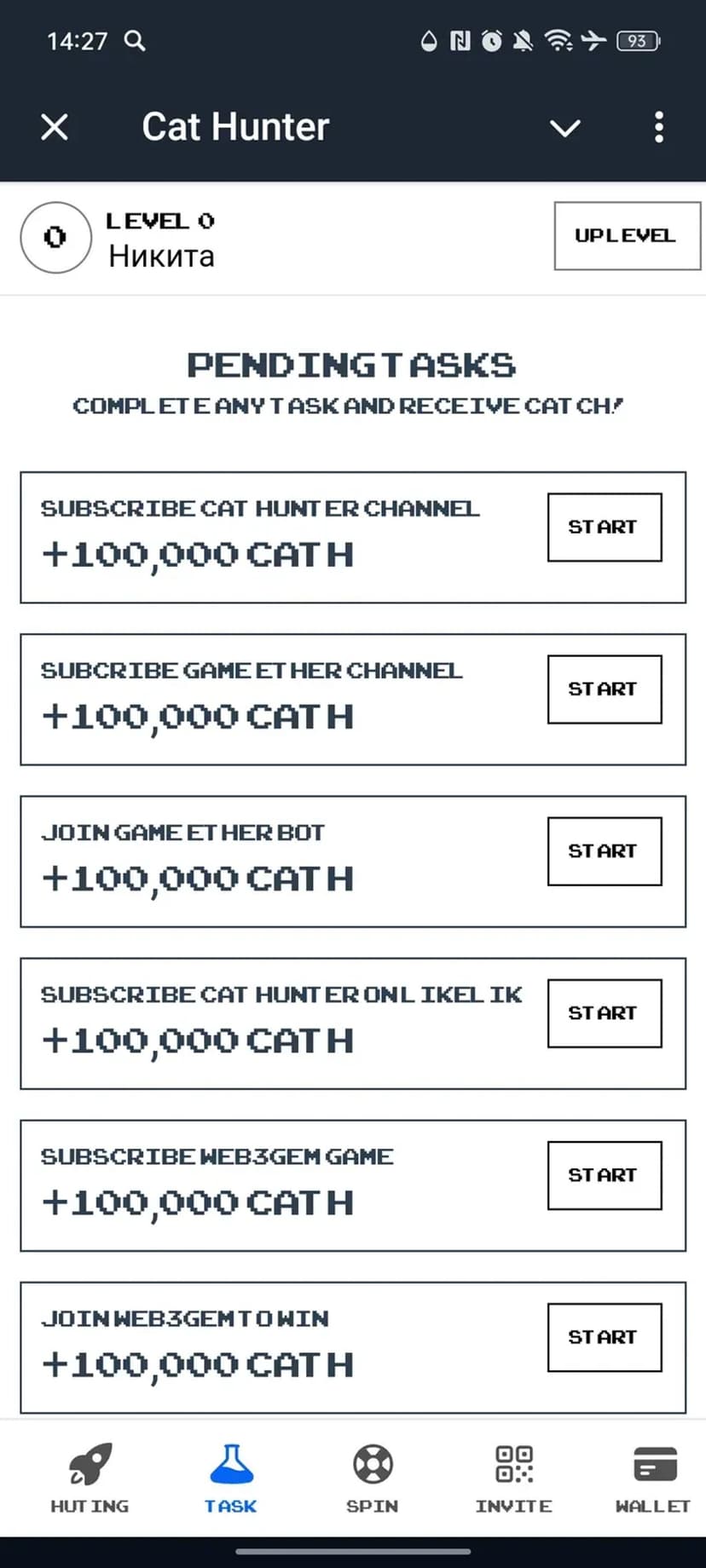Image resolution: width=706 pixels, height=1568 pixels.
Task: Select the Task tab
Action: [x=231, y=1478]
